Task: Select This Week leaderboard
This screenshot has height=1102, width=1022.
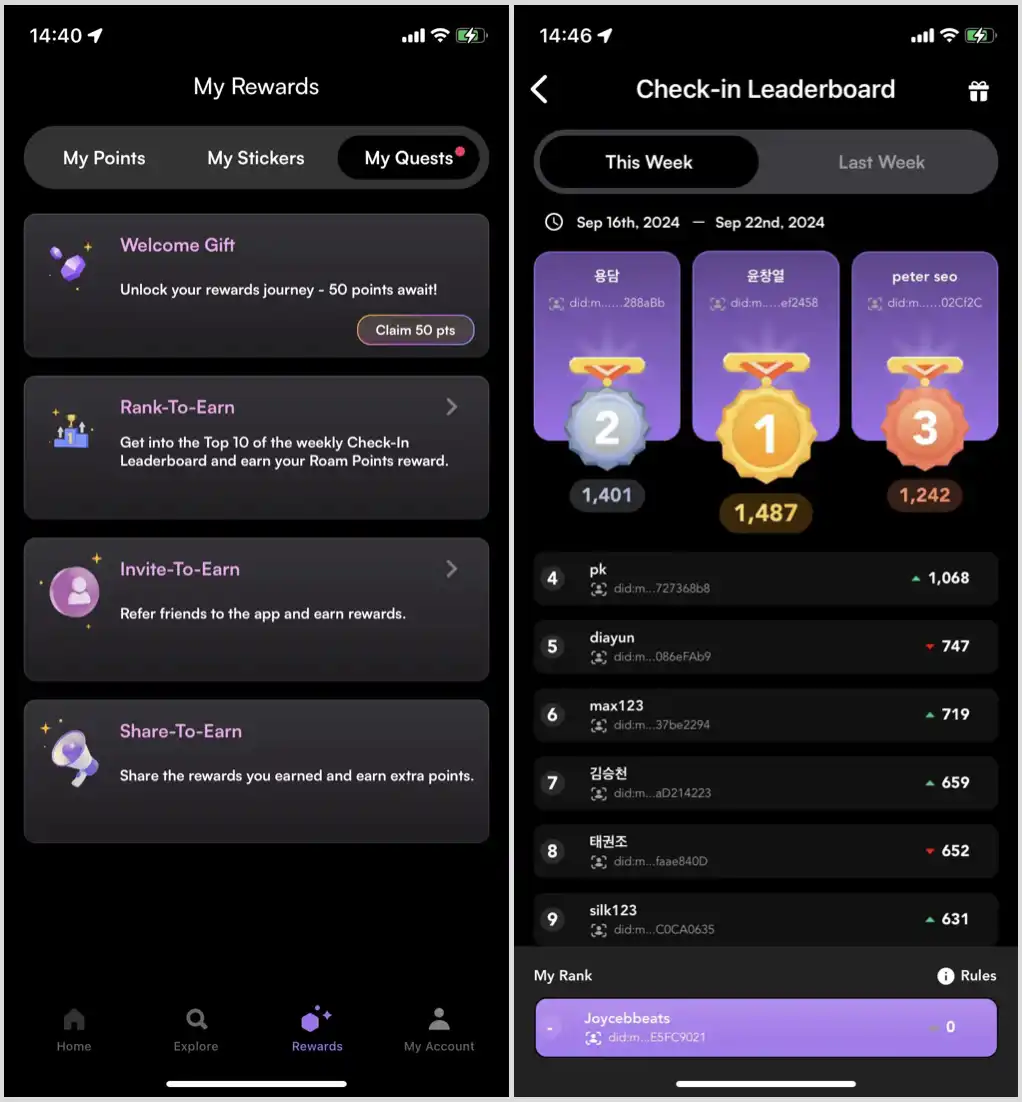Action: pos(648,162)
